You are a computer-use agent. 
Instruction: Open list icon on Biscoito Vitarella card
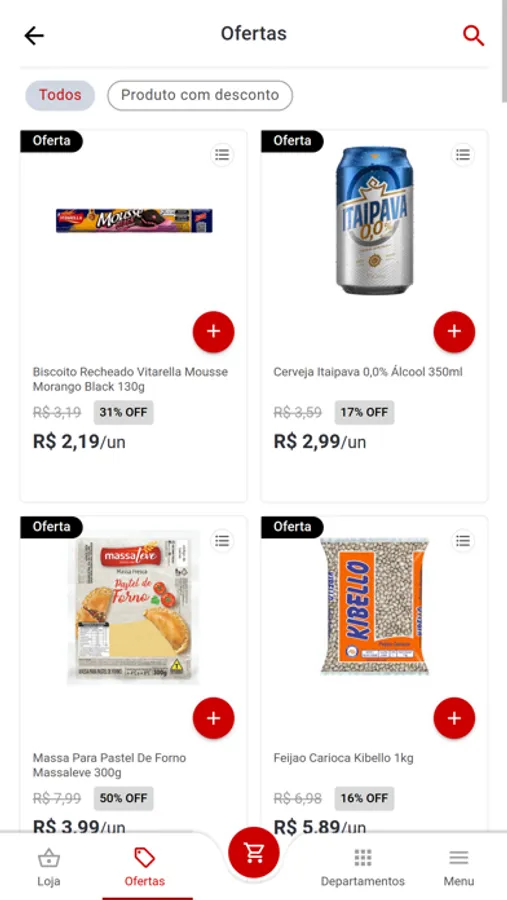[x=222, y=154]
